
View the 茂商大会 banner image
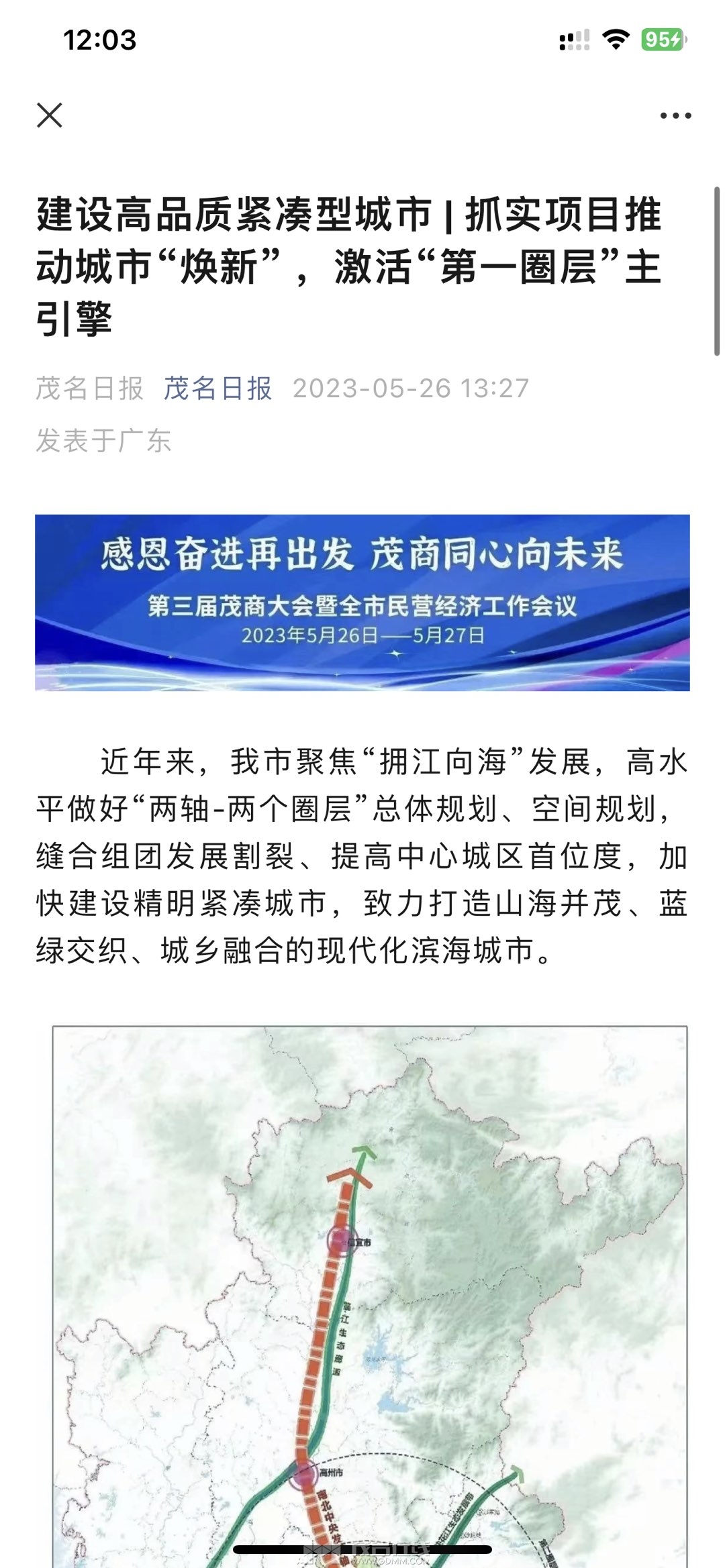click(362, 603)
